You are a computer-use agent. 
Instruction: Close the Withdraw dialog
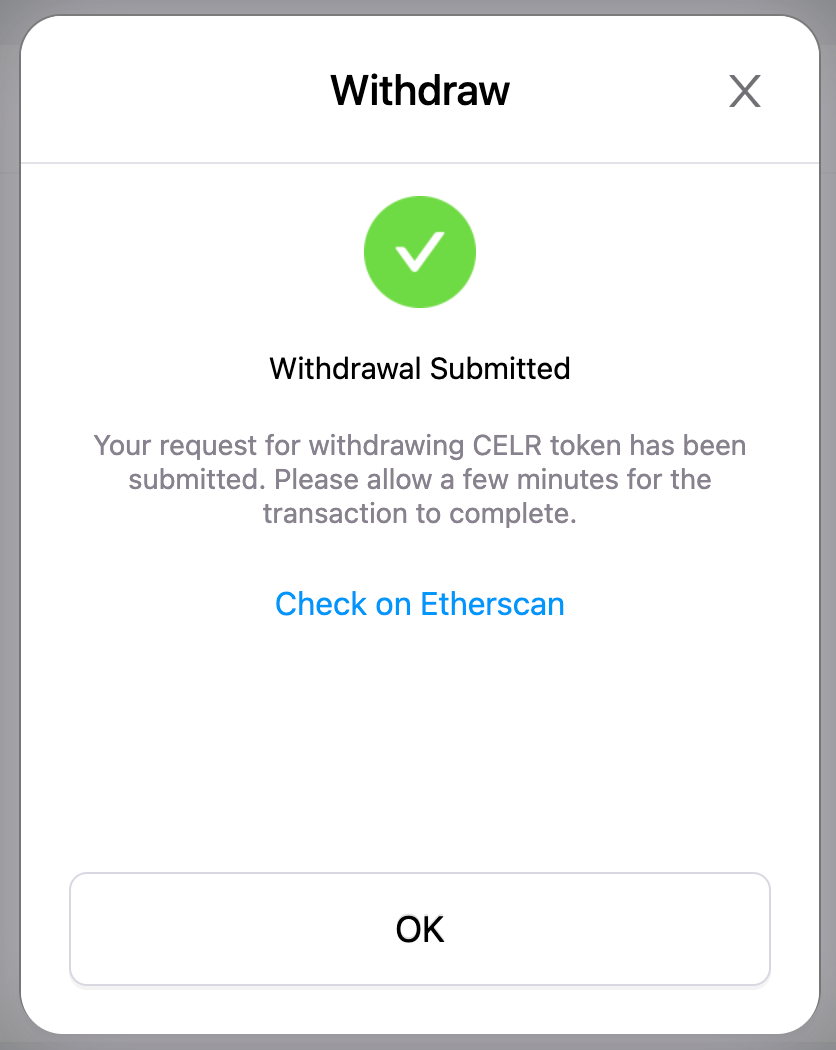point(744,91)
